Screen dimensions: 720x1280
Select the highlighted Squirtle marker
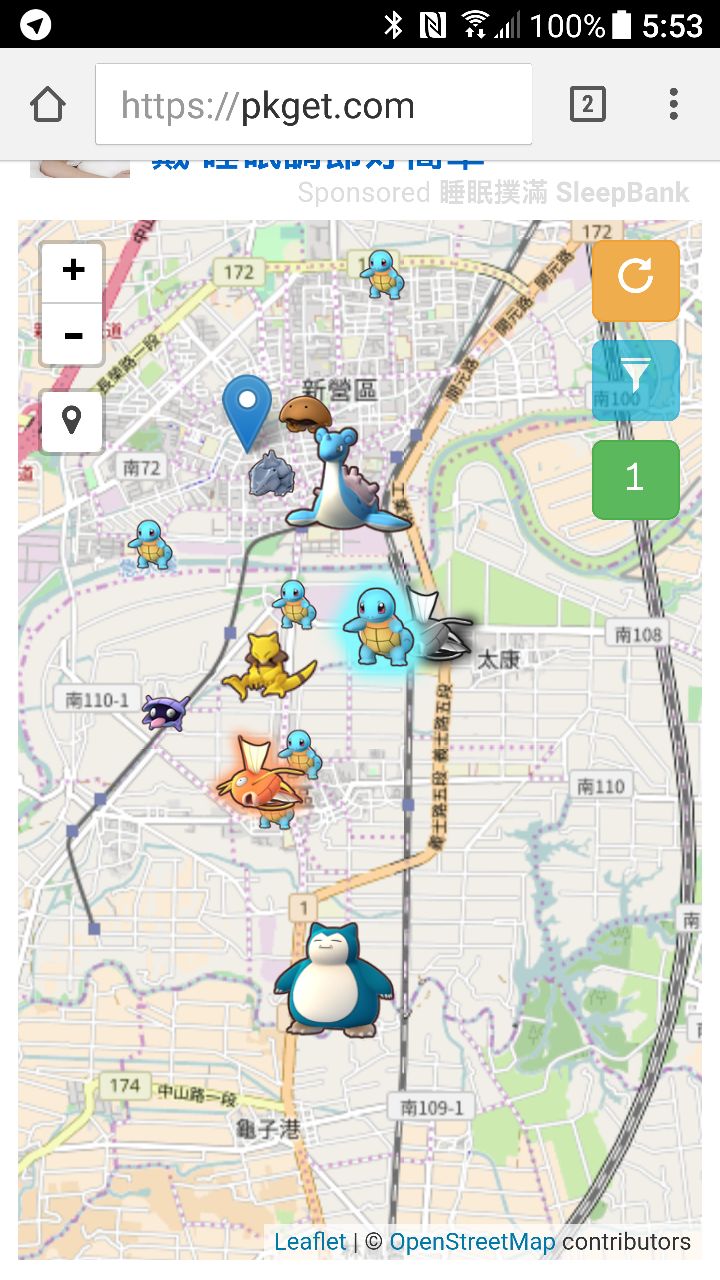(376, 627)
